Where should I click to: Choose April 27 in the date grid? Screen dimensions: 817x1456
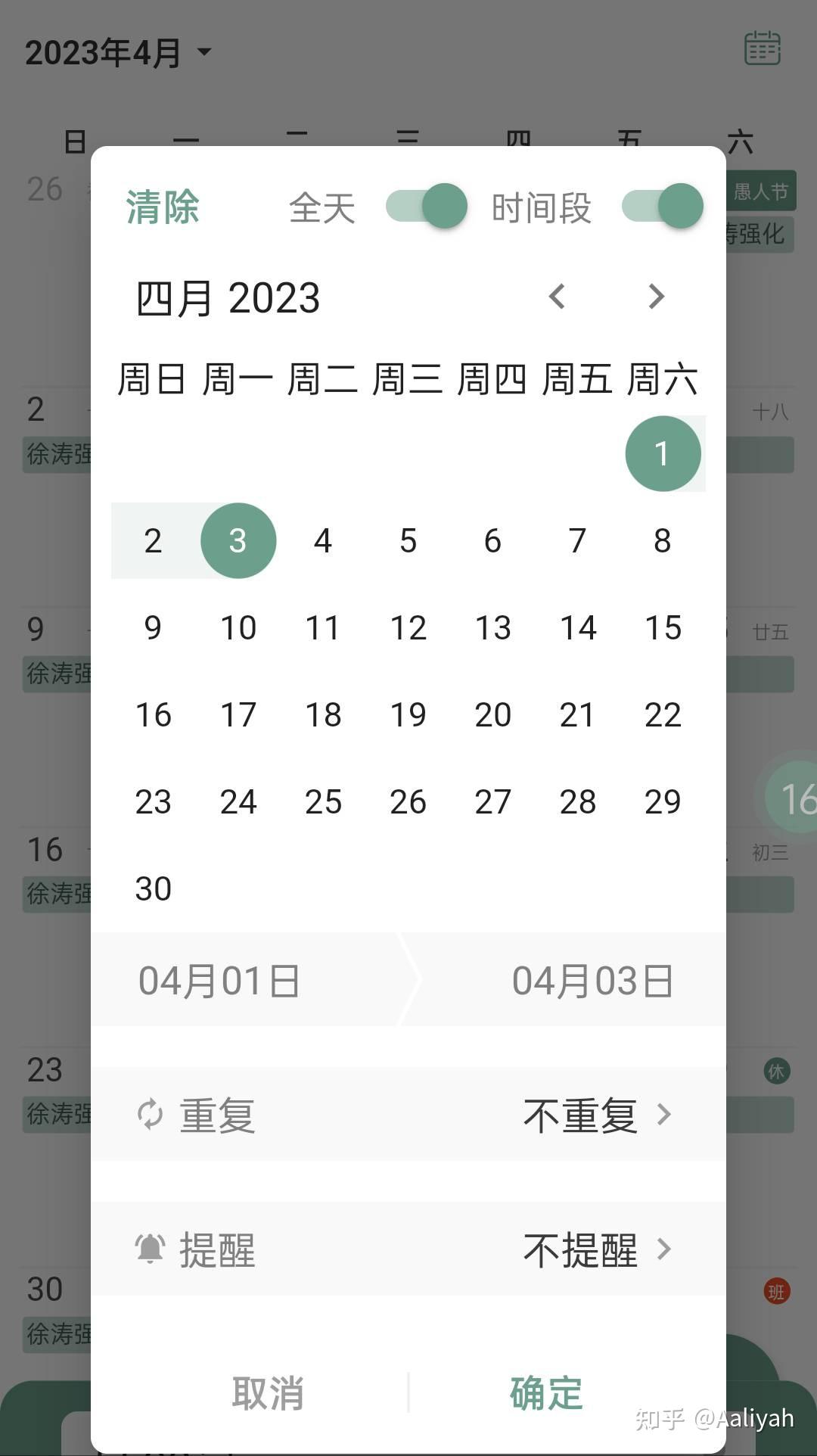point(492,802)
